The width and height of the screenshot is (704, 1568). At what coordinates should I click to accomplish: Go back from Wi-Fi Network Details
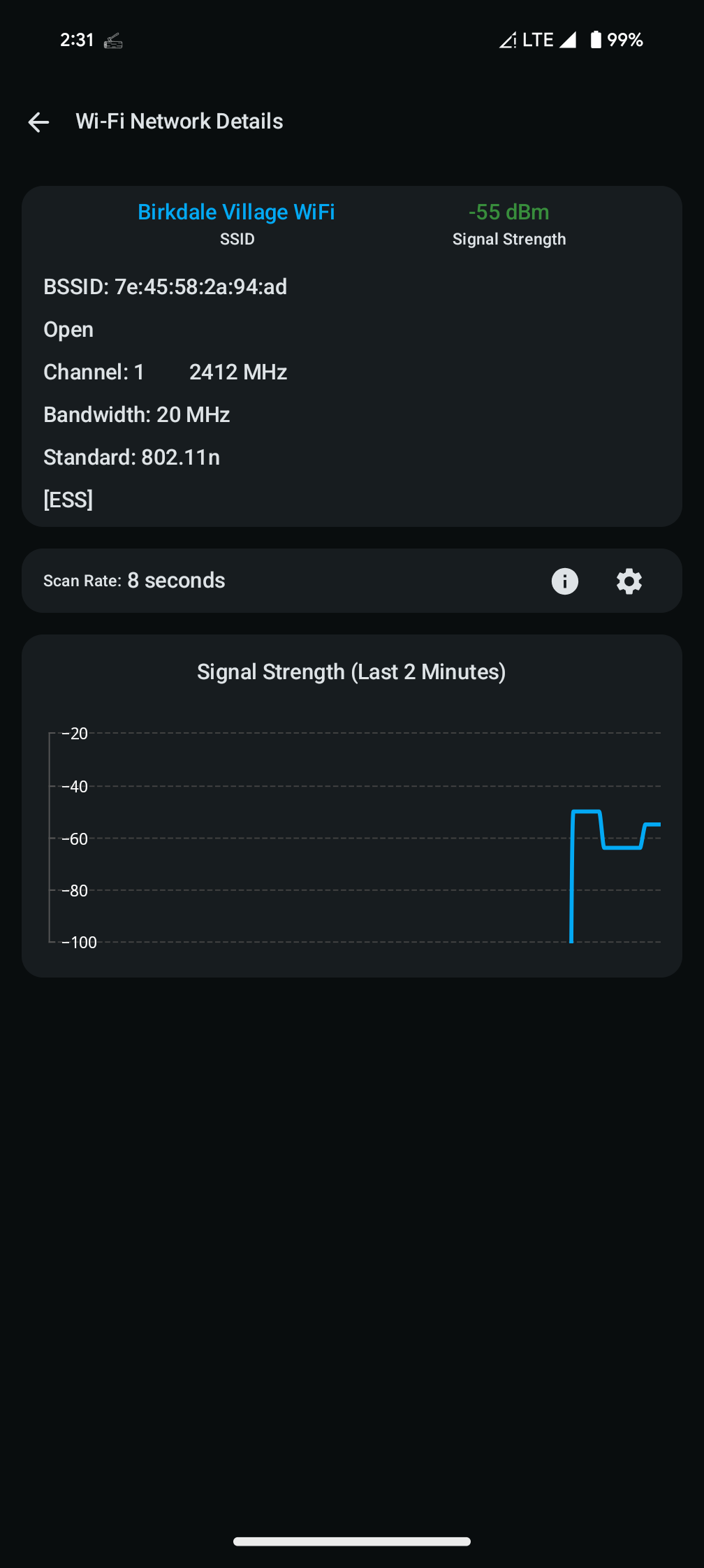(38, 122)
